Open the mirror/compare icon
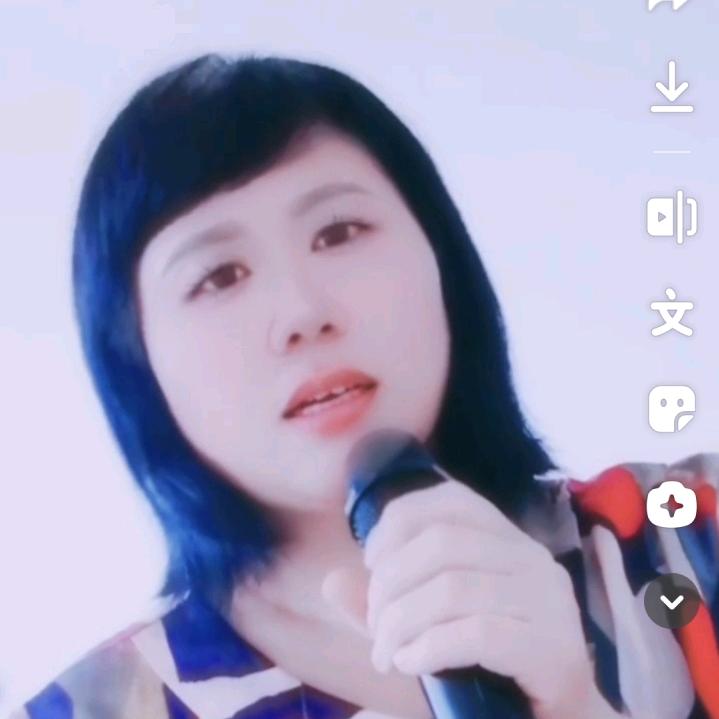 click(x=672, y=217)
